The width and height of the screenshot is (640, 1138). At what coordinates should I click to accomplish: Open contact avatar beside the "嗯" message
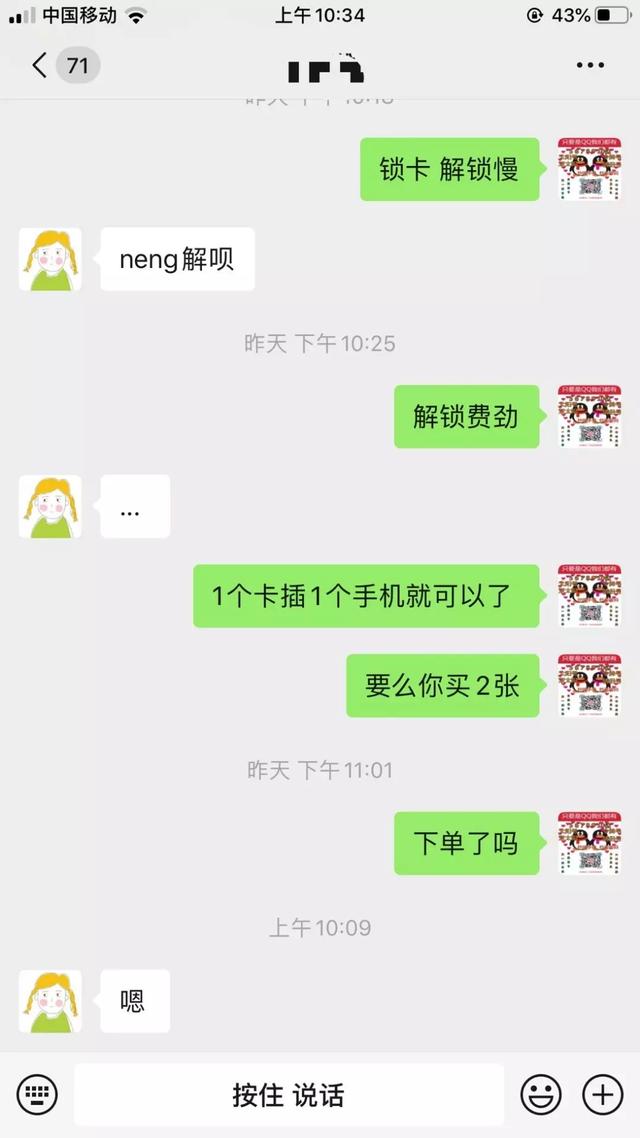click(50, 1001)
